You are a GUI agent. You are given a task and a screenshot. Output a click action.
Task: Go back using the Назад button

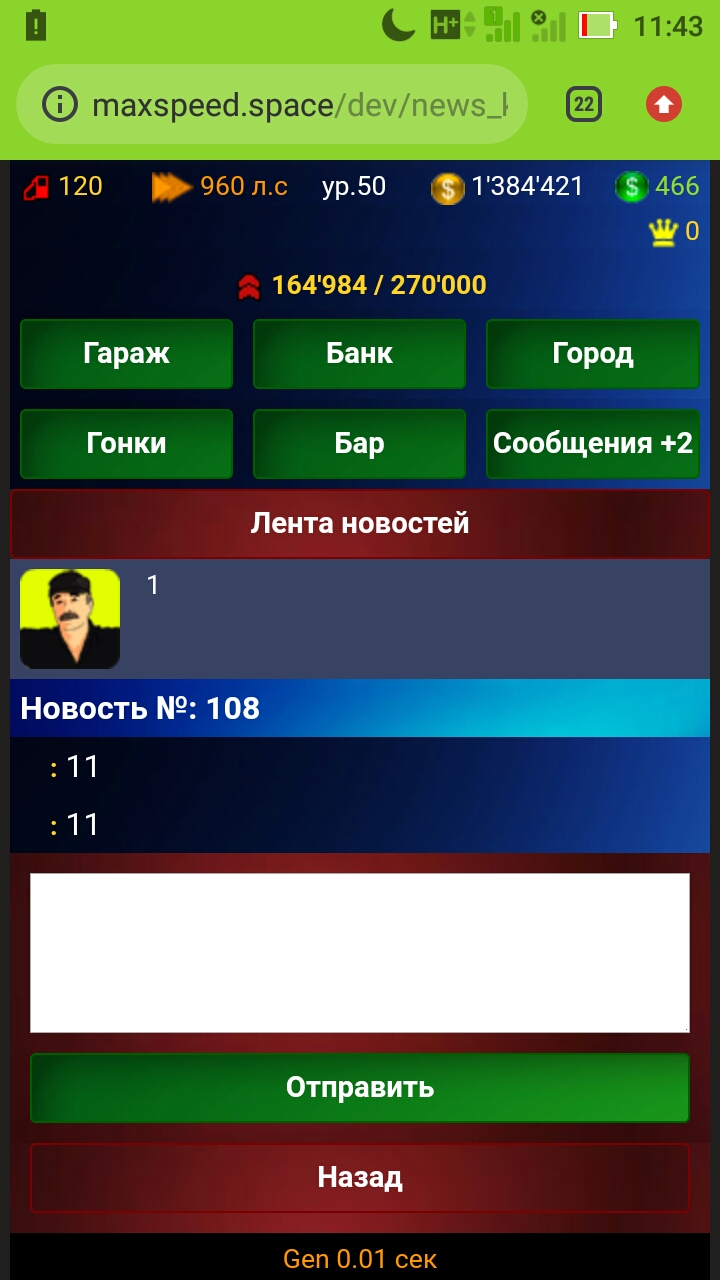pyautogui.click(x=359, y=1177)
